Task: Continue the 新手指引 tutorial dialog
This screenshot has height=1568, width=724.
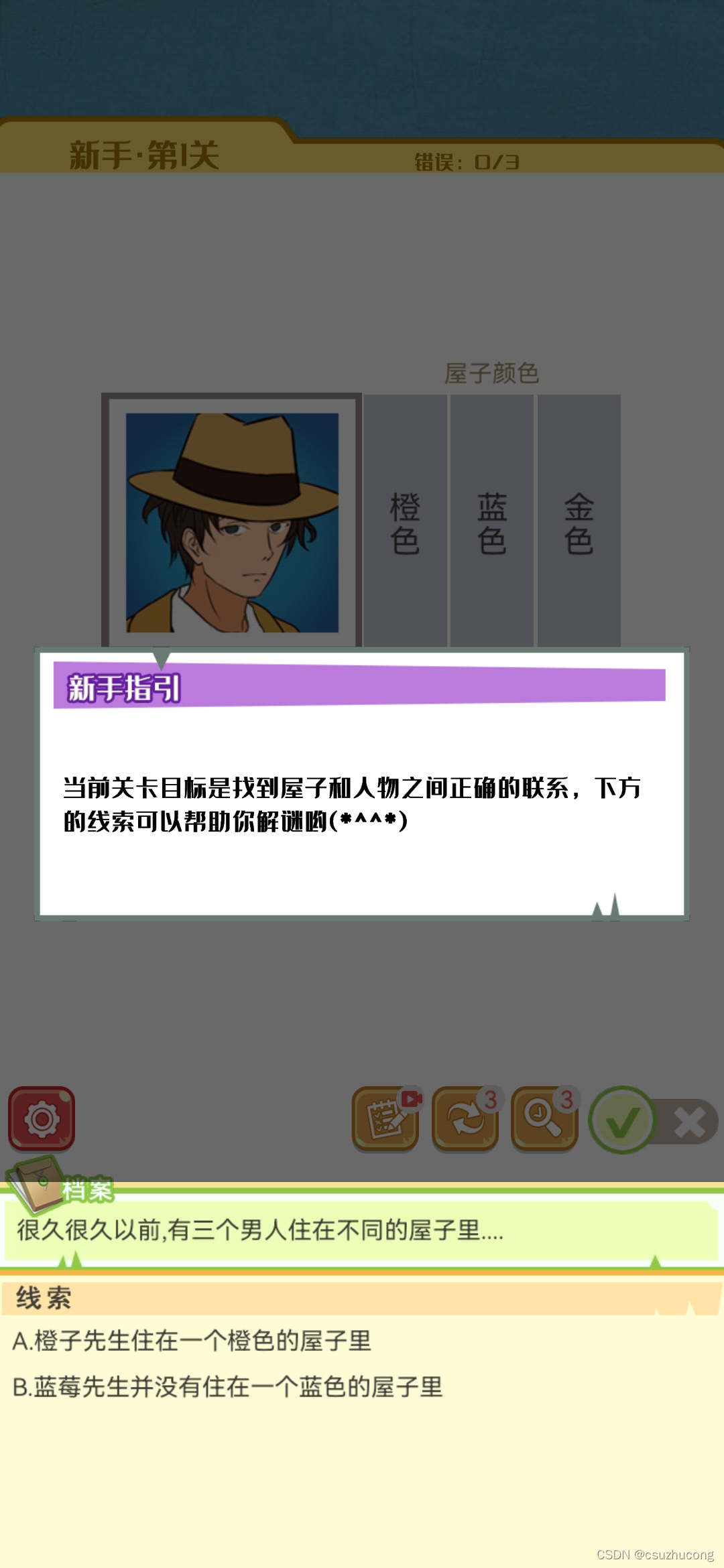Action: coord(362,804)
